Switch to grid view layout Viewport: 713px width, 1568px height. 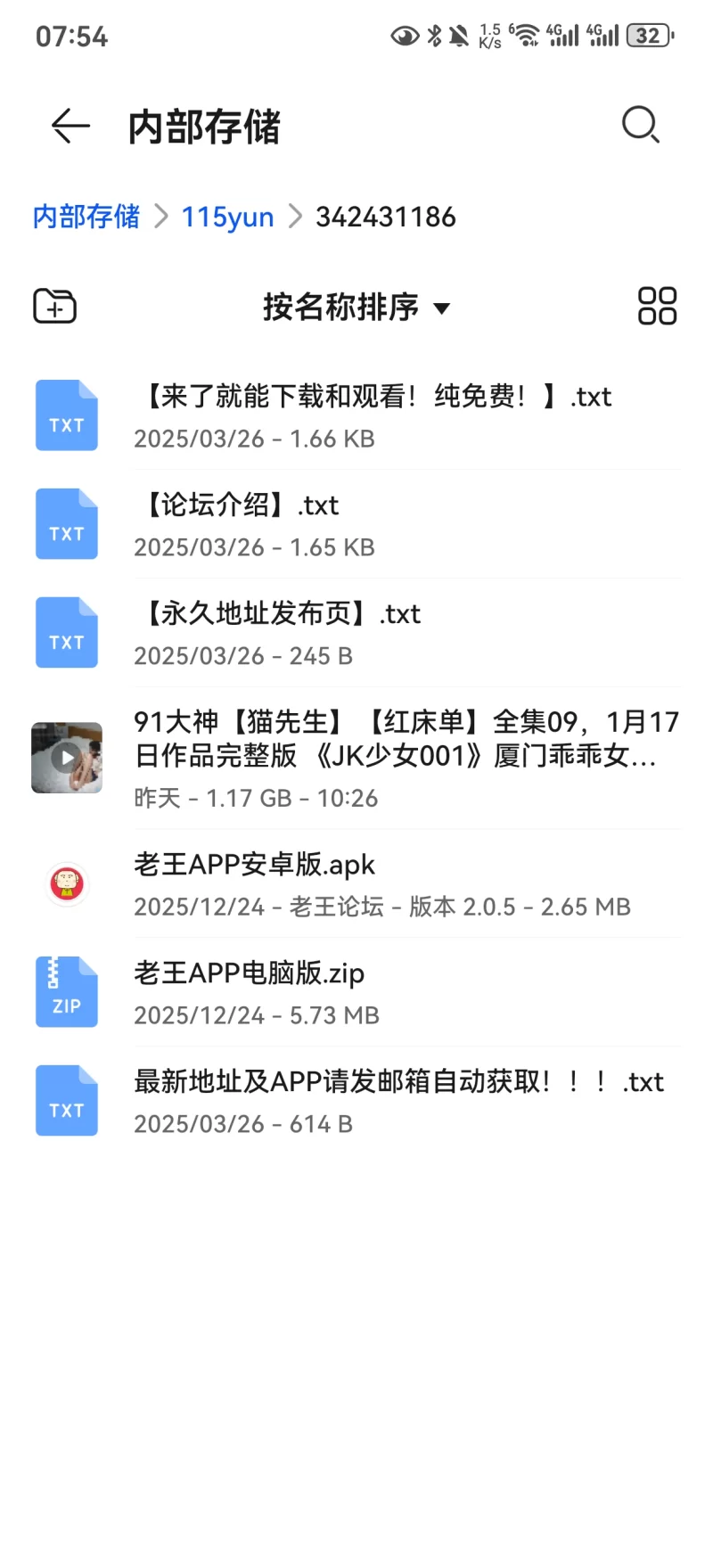657,306
